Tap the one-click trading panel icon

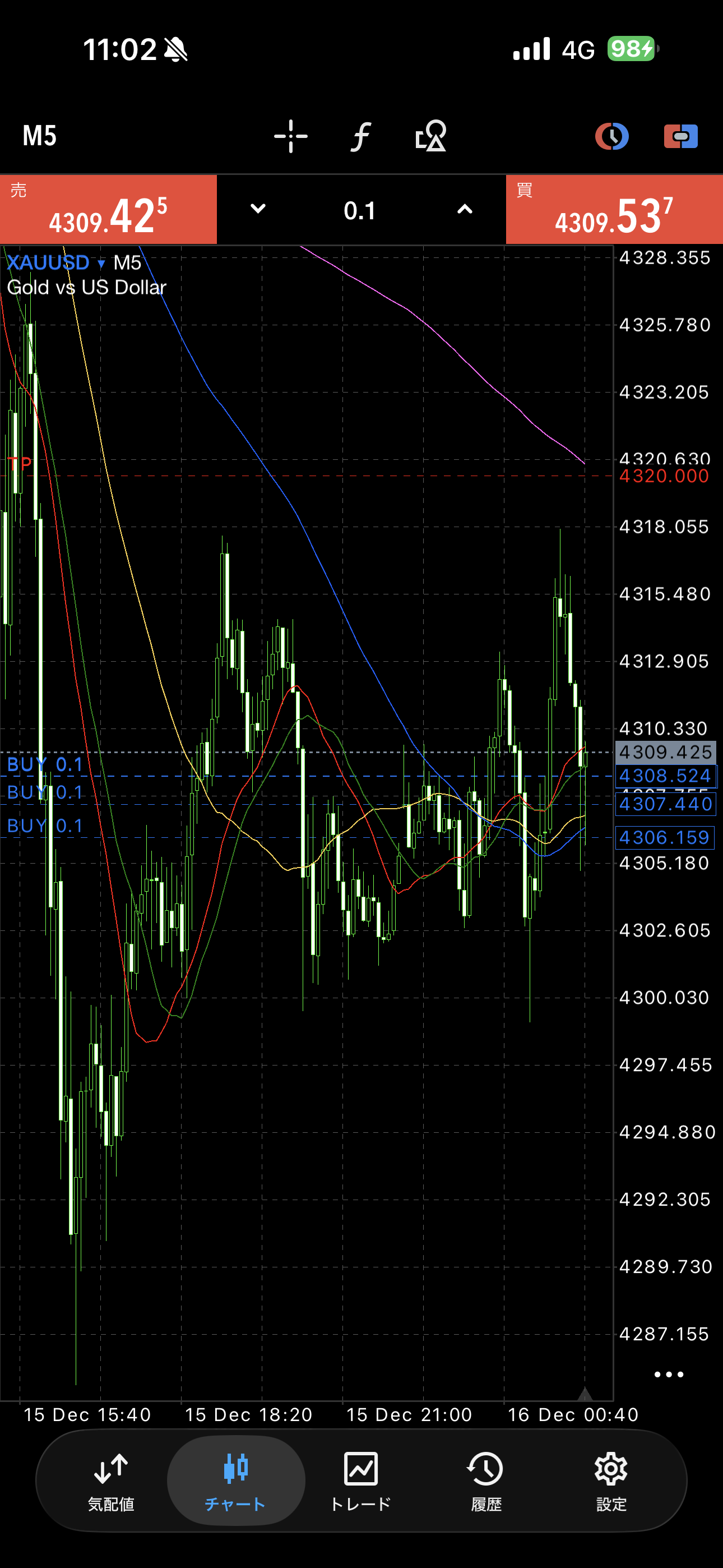click(x=680, y=136)
